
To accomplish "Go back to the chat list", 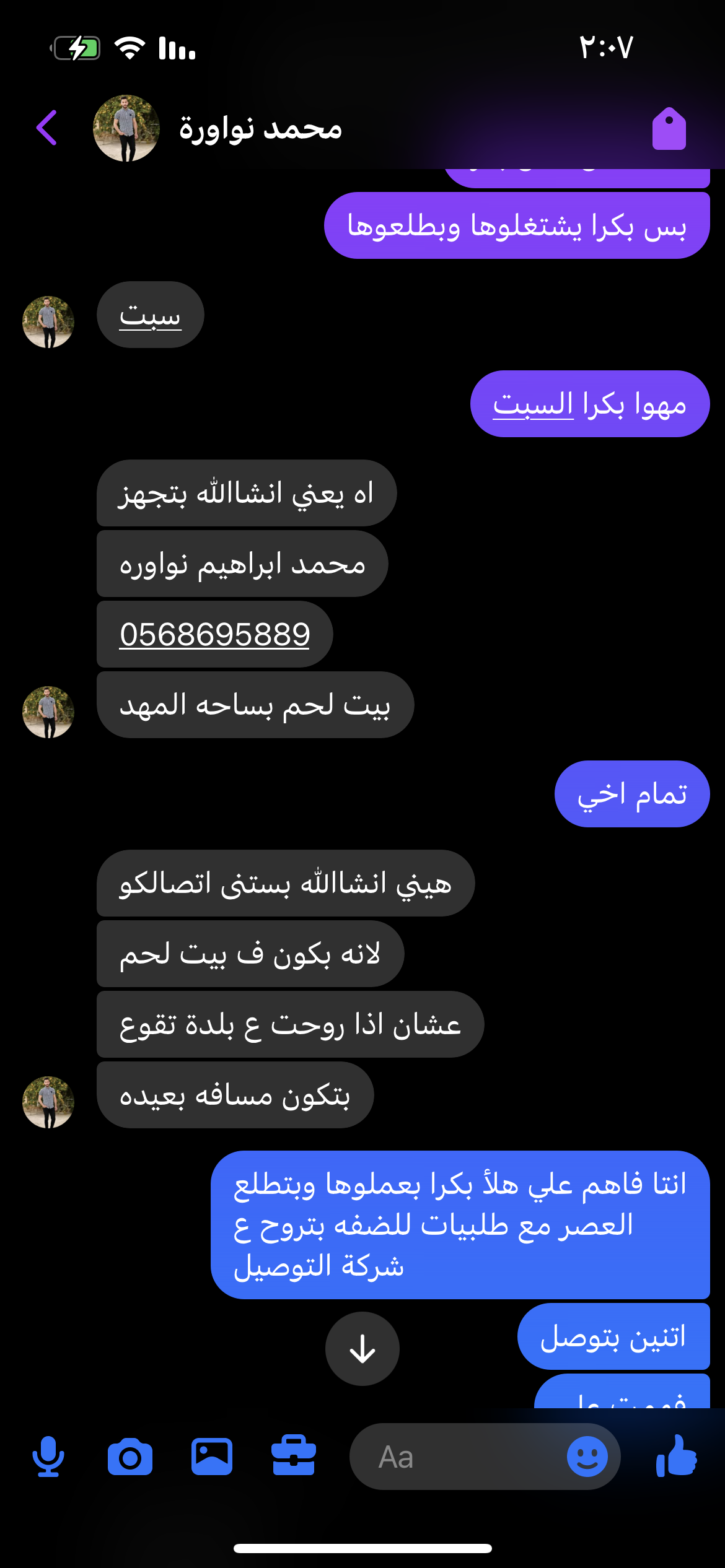I will pos(47,128).
